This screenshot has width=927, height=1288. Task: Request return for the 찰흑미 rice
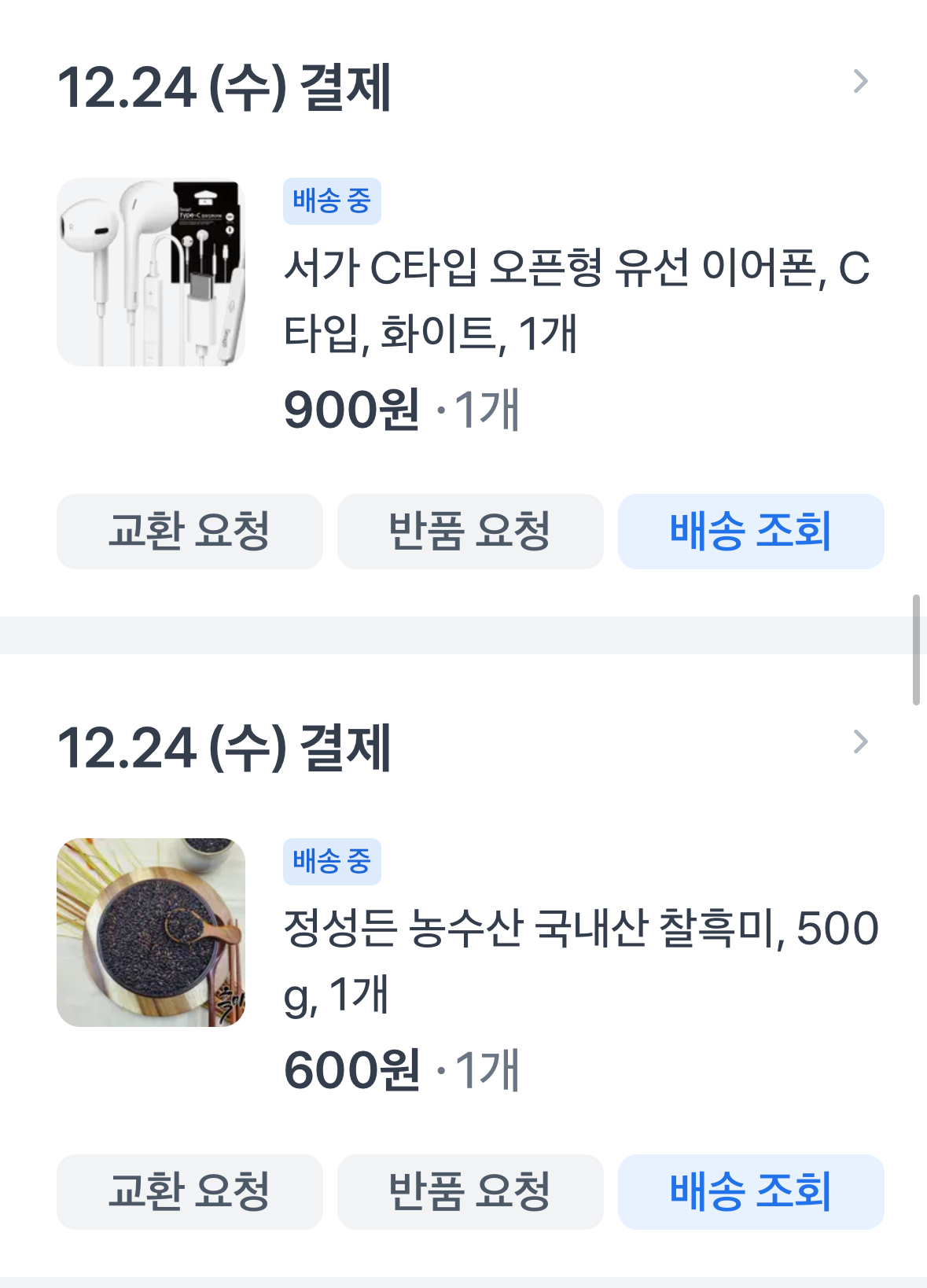tap(470, 1192)
